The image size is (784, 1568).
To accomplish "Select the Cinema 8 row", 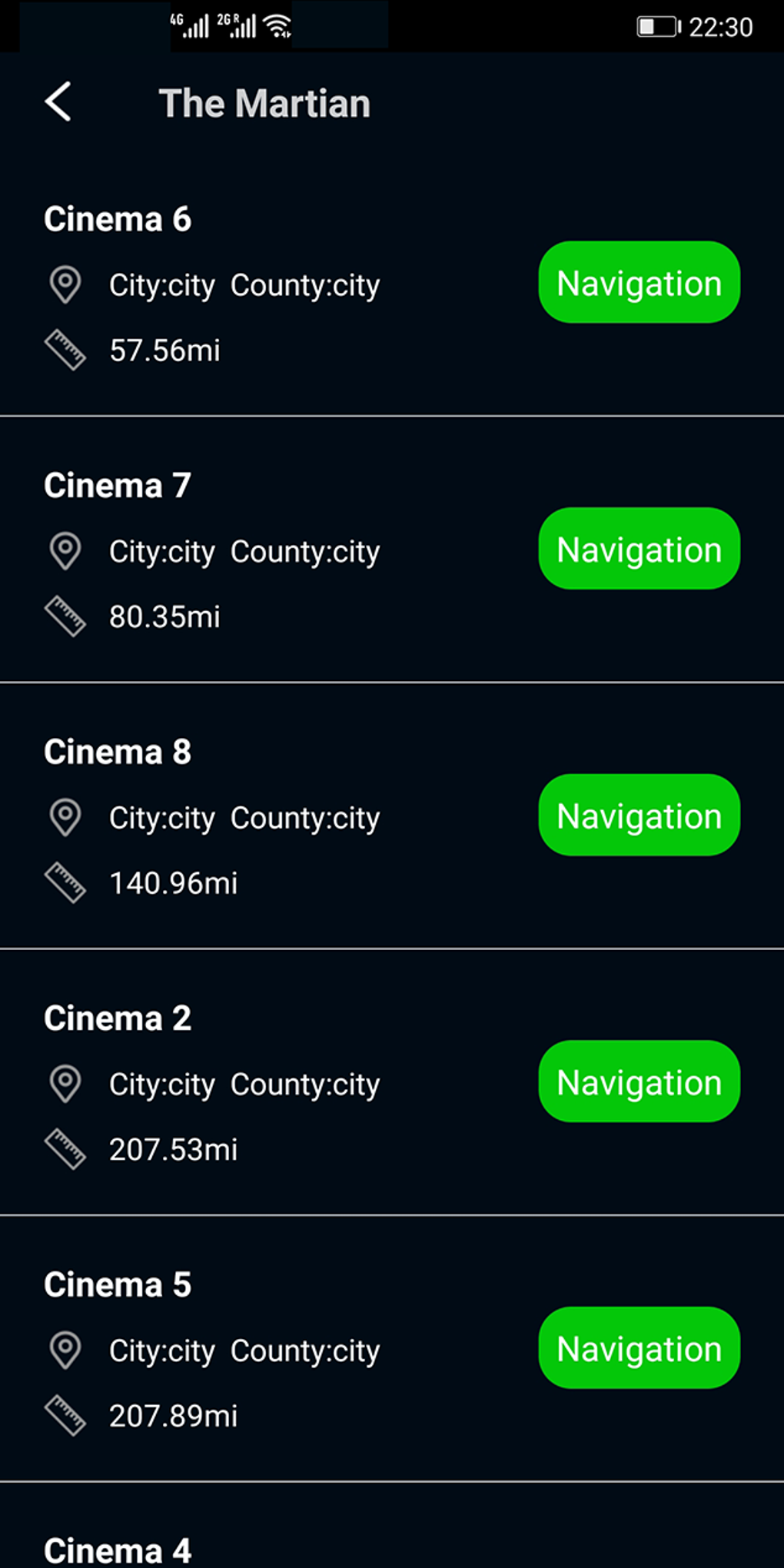I will tap(392, 816).
